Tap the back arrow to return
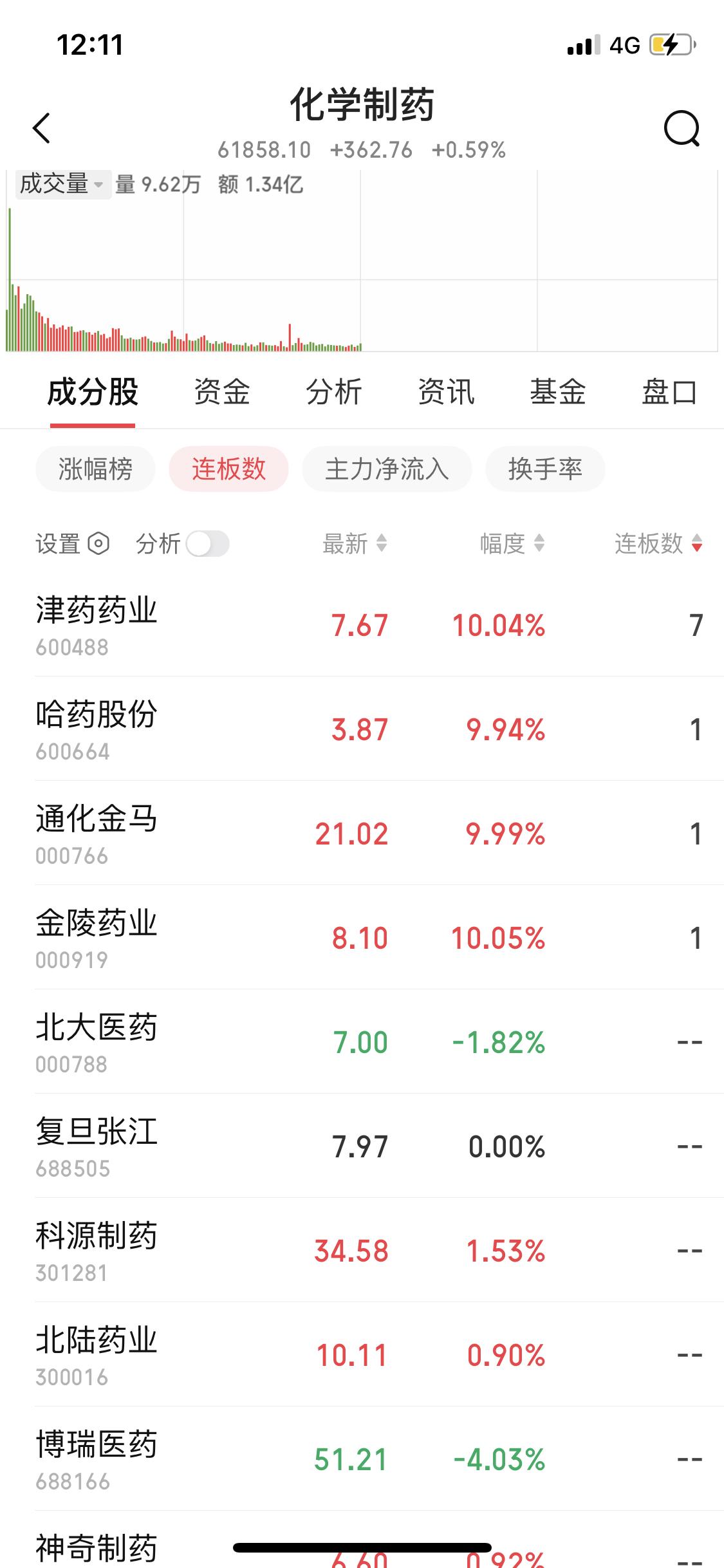724x1568 pixels. coord(41,127)
